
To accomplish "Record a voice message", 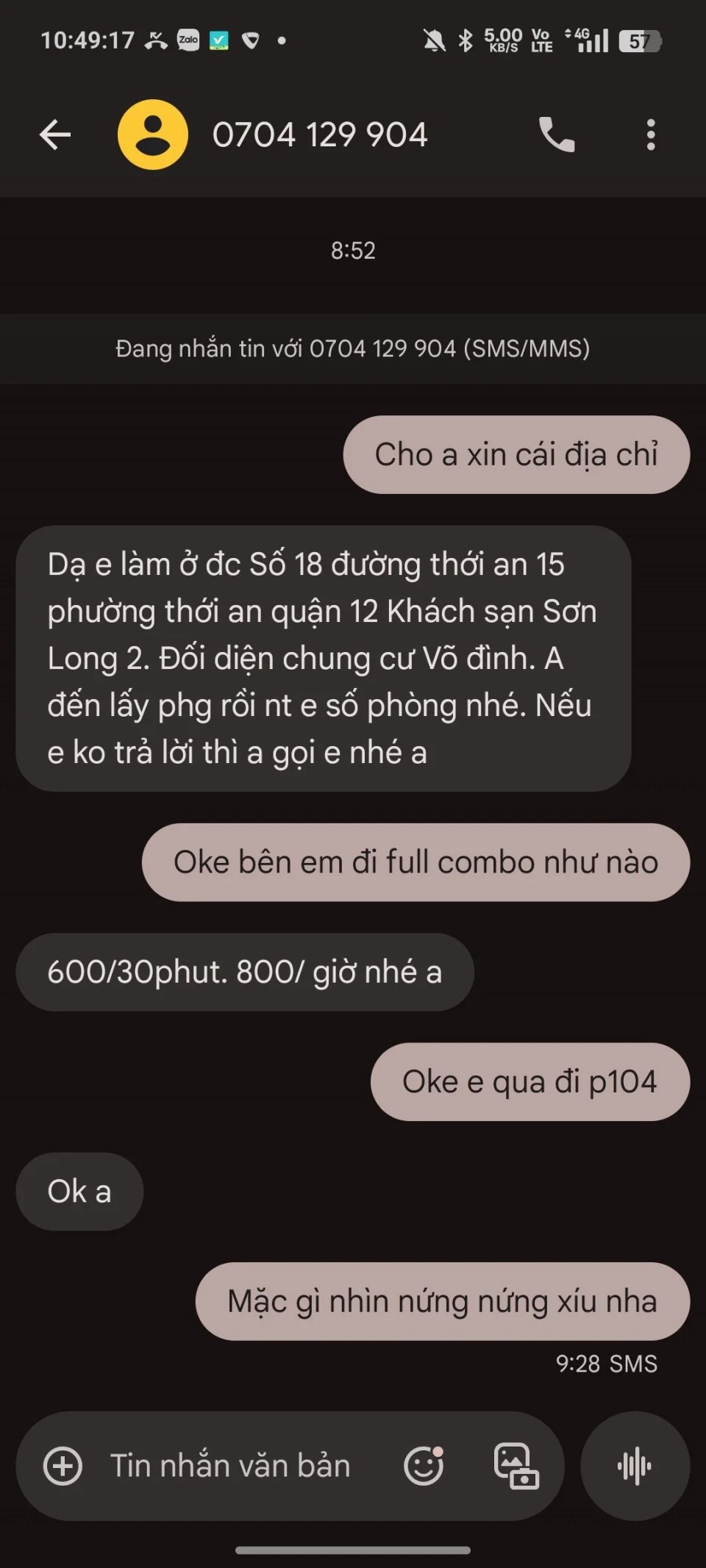I will tap(635, 1466).
